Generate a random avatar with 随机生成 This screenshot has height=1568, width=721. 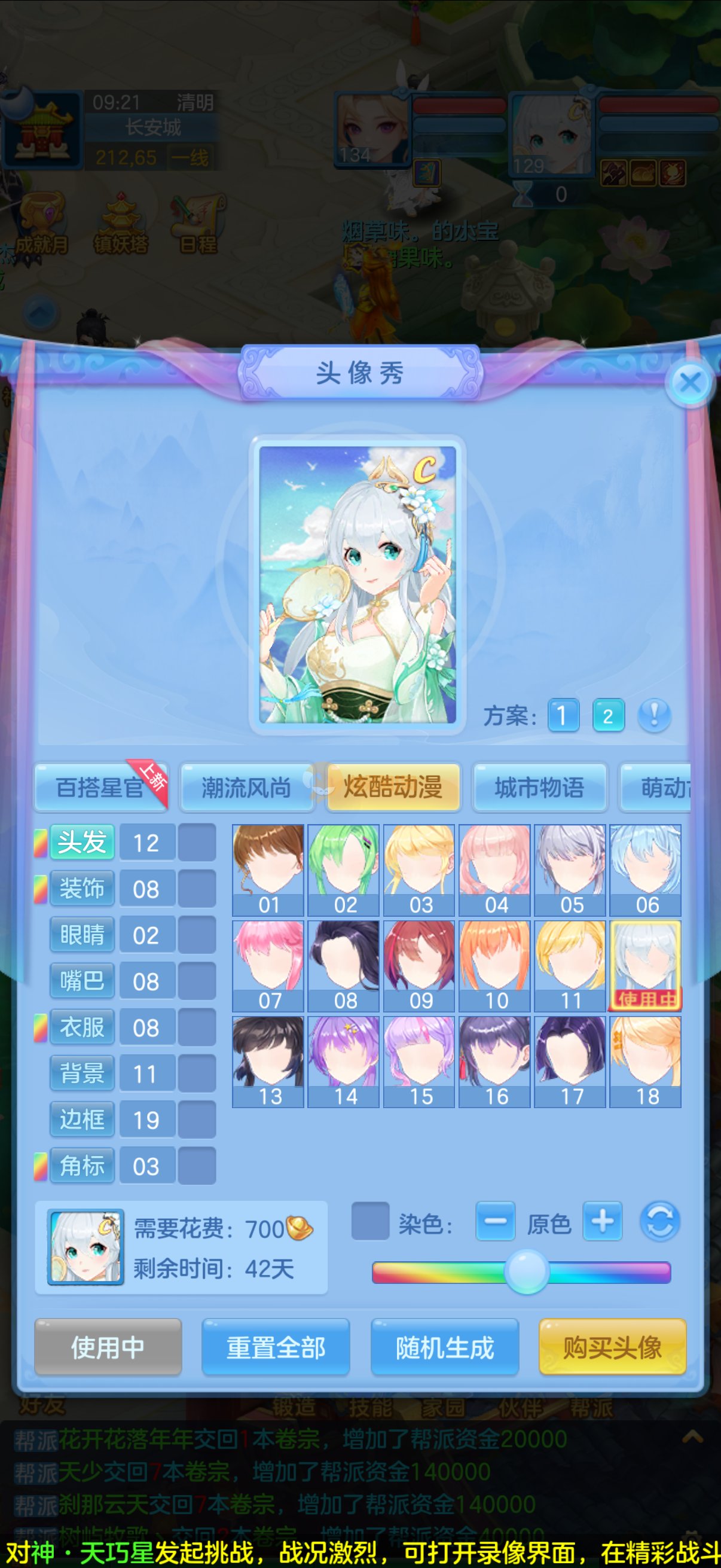[445, 1348]
